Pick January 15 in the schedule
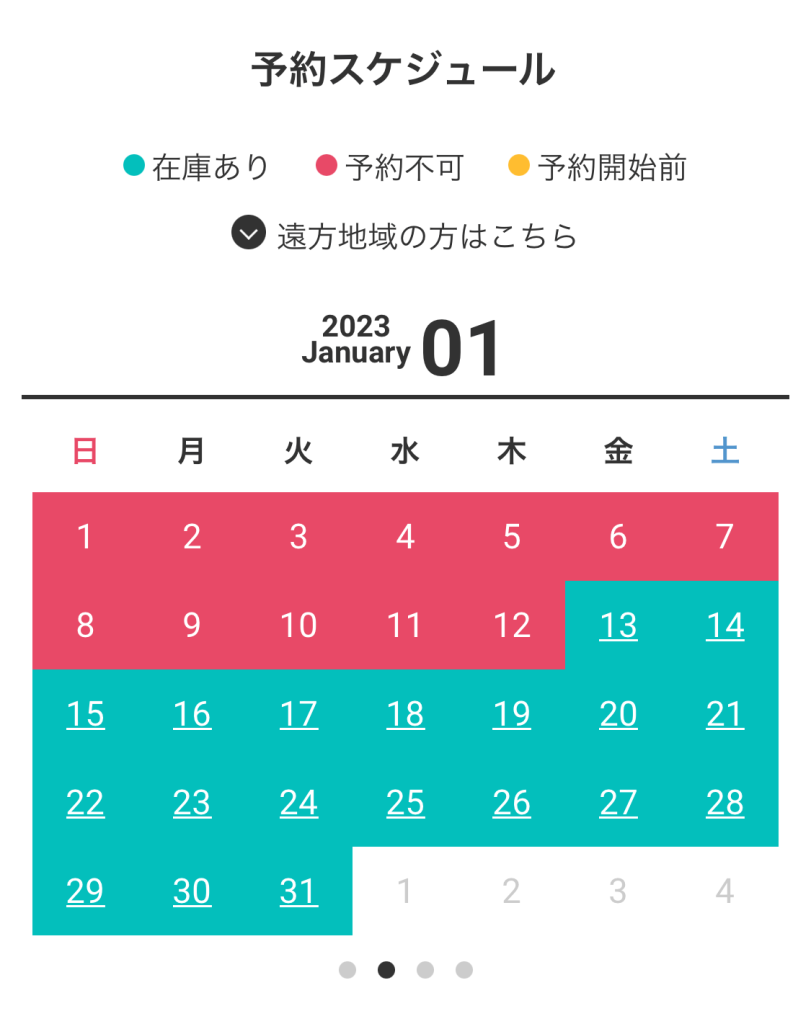The width and height of the screenshot is (811, 1024). click(85, 715)
